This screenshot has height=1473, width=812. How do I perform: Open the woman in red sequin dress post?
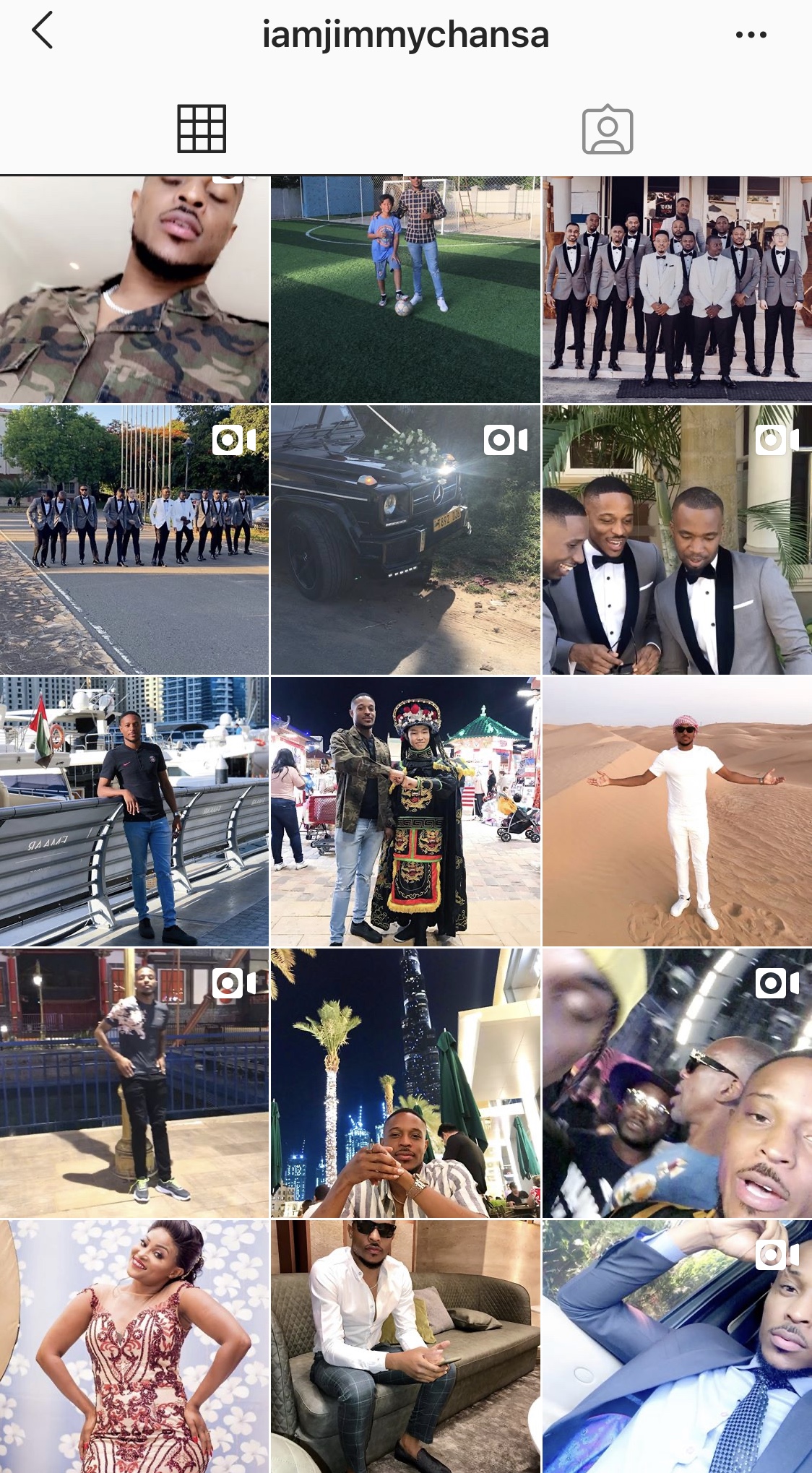(x=134, y=1347)
